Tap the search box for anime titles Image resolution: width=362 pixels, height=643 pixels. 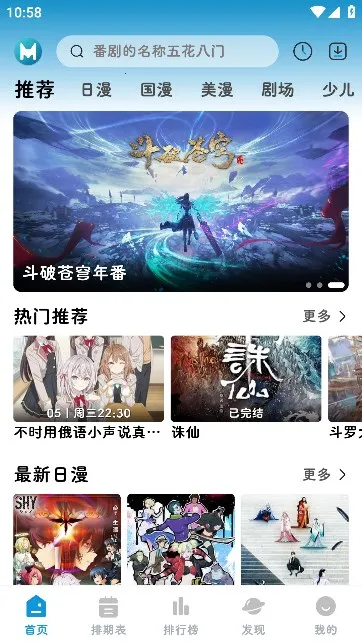coord(167,51)
